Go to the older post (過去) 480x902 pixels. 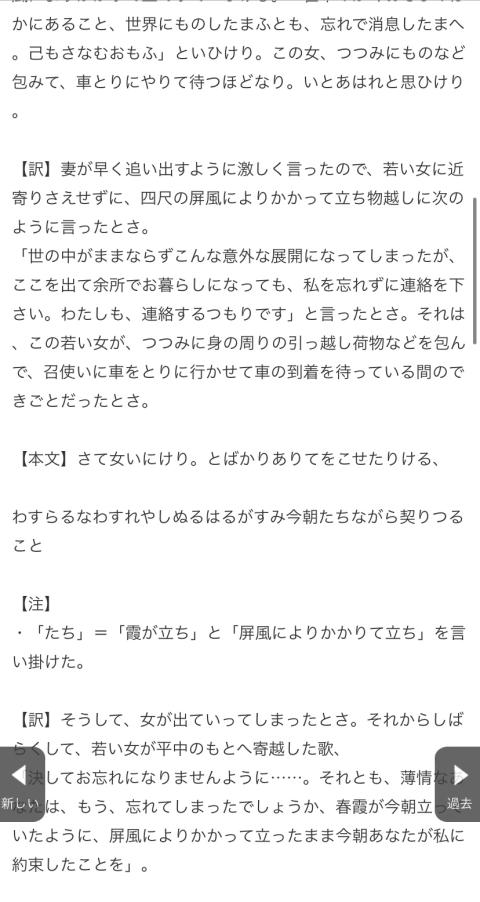pyautogui.click(x=458, y=784)
